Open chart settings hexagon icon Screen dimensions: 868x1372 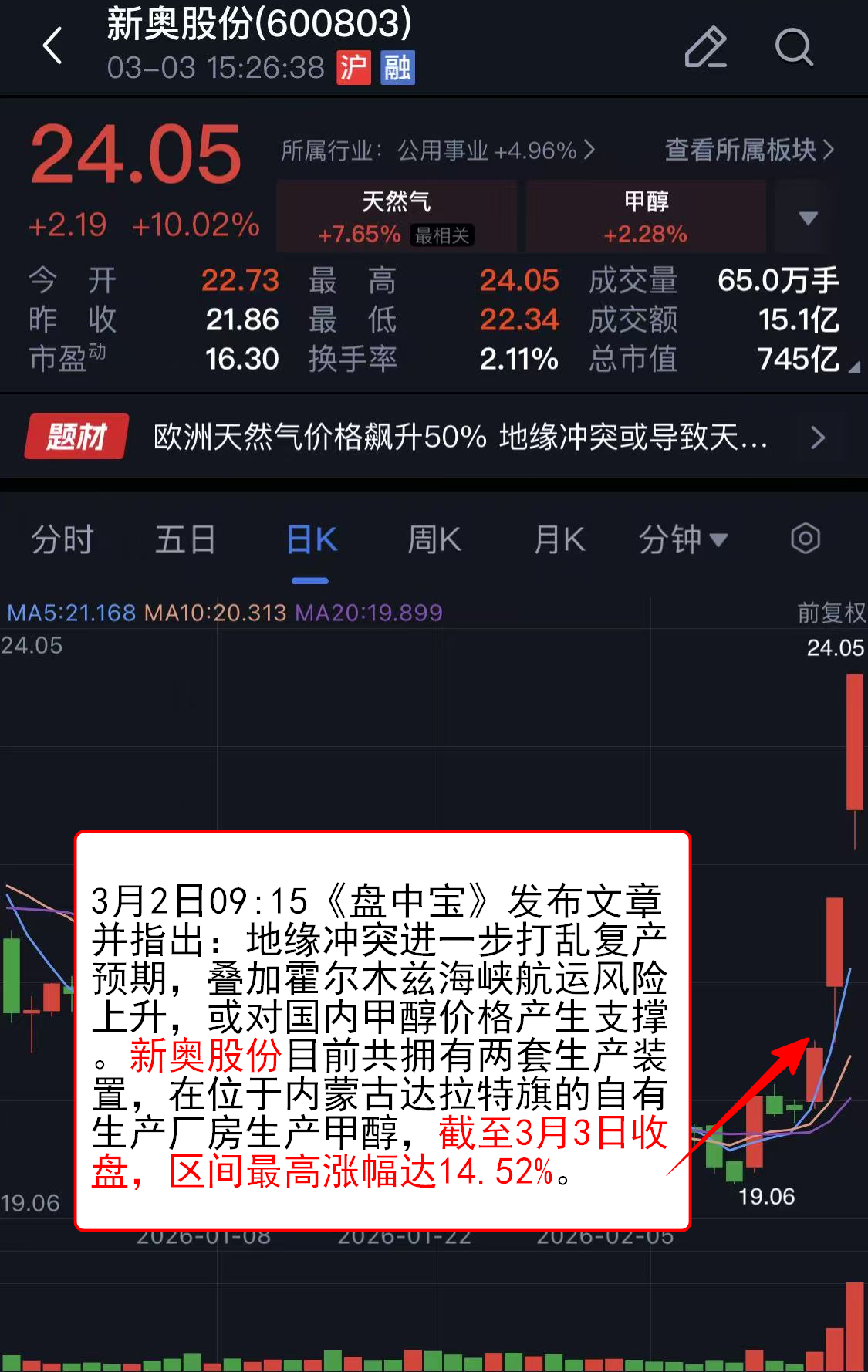806,539
